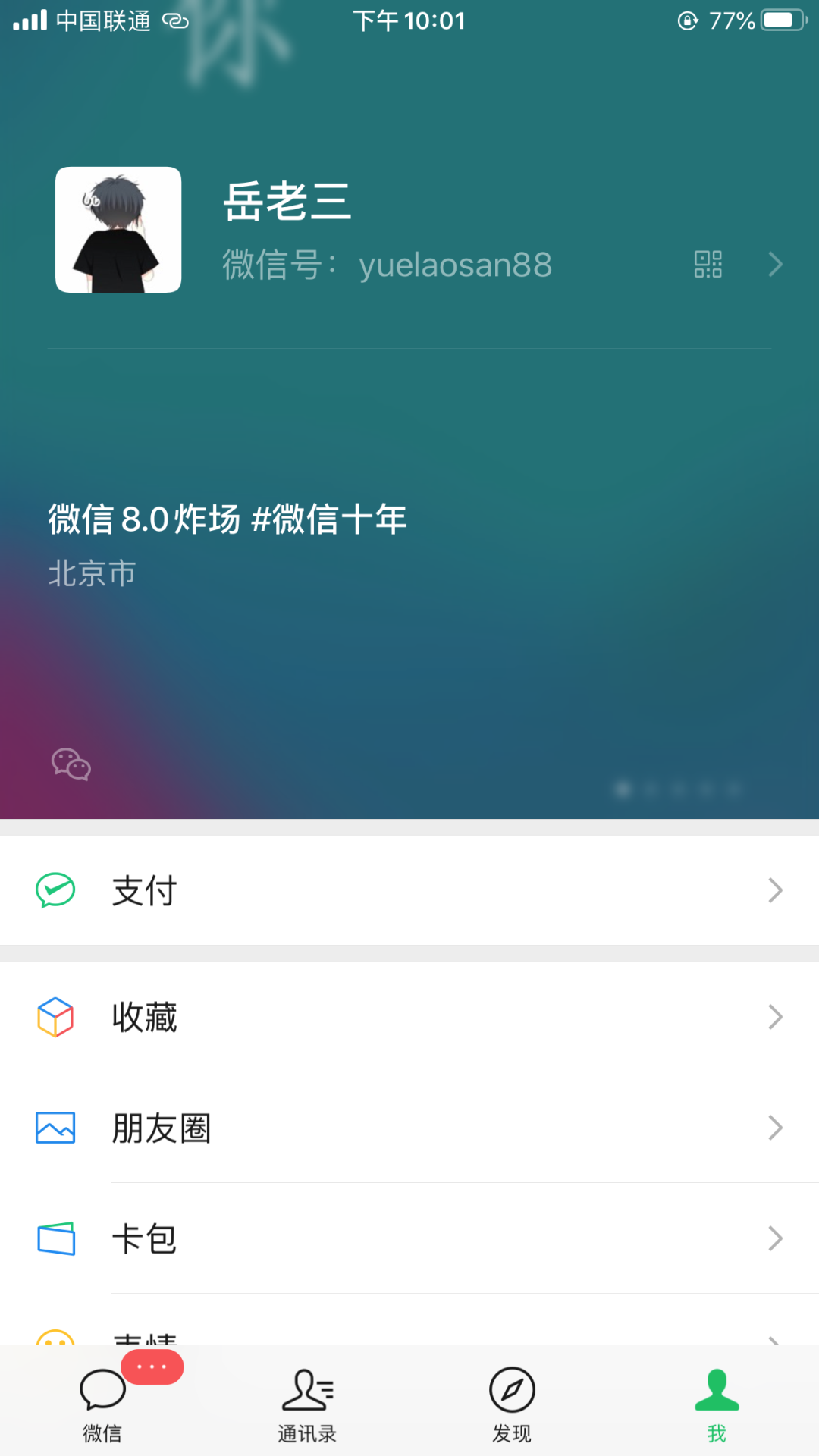Viewport: 819px width, 1456px height.
Task: Open profile by tapping 岳老三 name
Action: click(x=288, y=203)
